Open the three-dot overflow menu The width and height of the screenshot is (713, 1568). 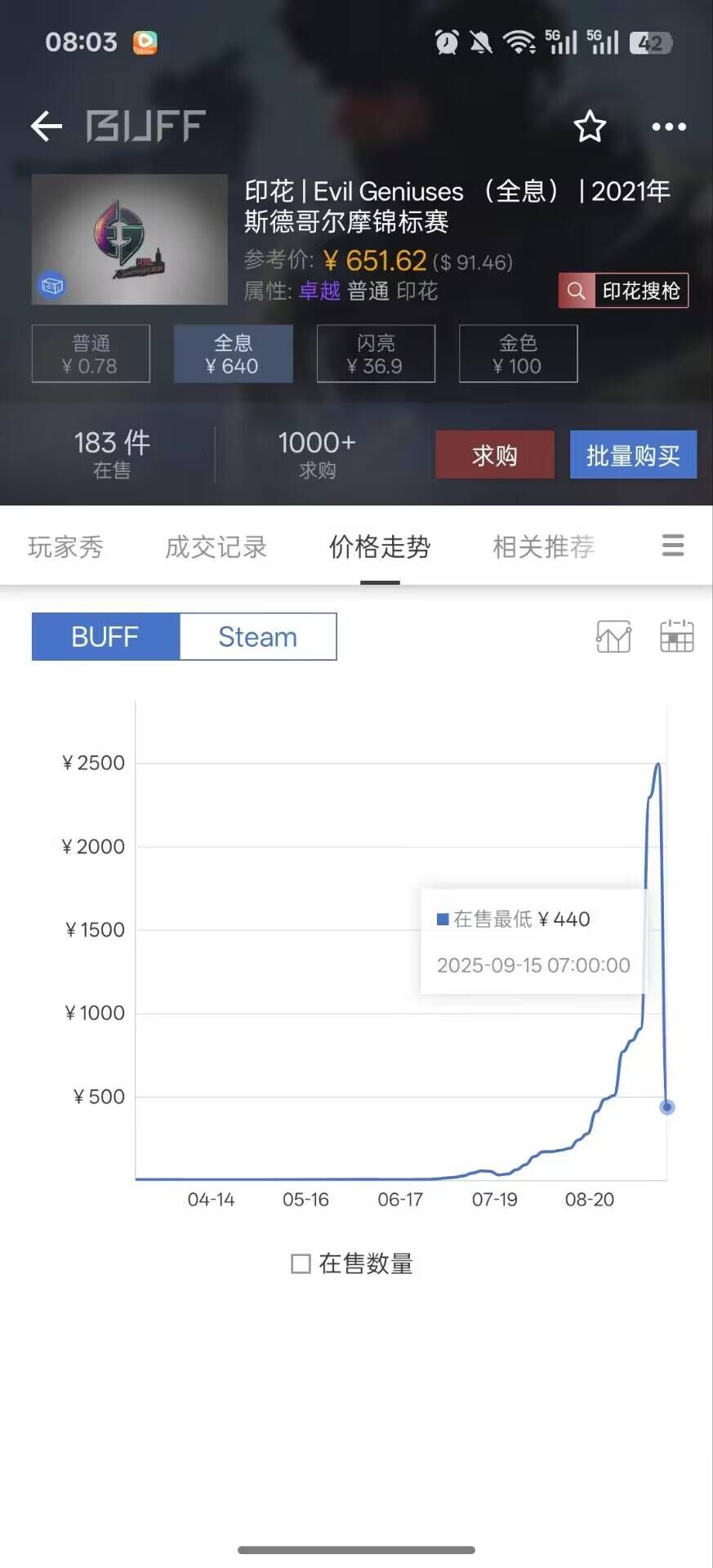pyautogui.click(x=669, y=127)
